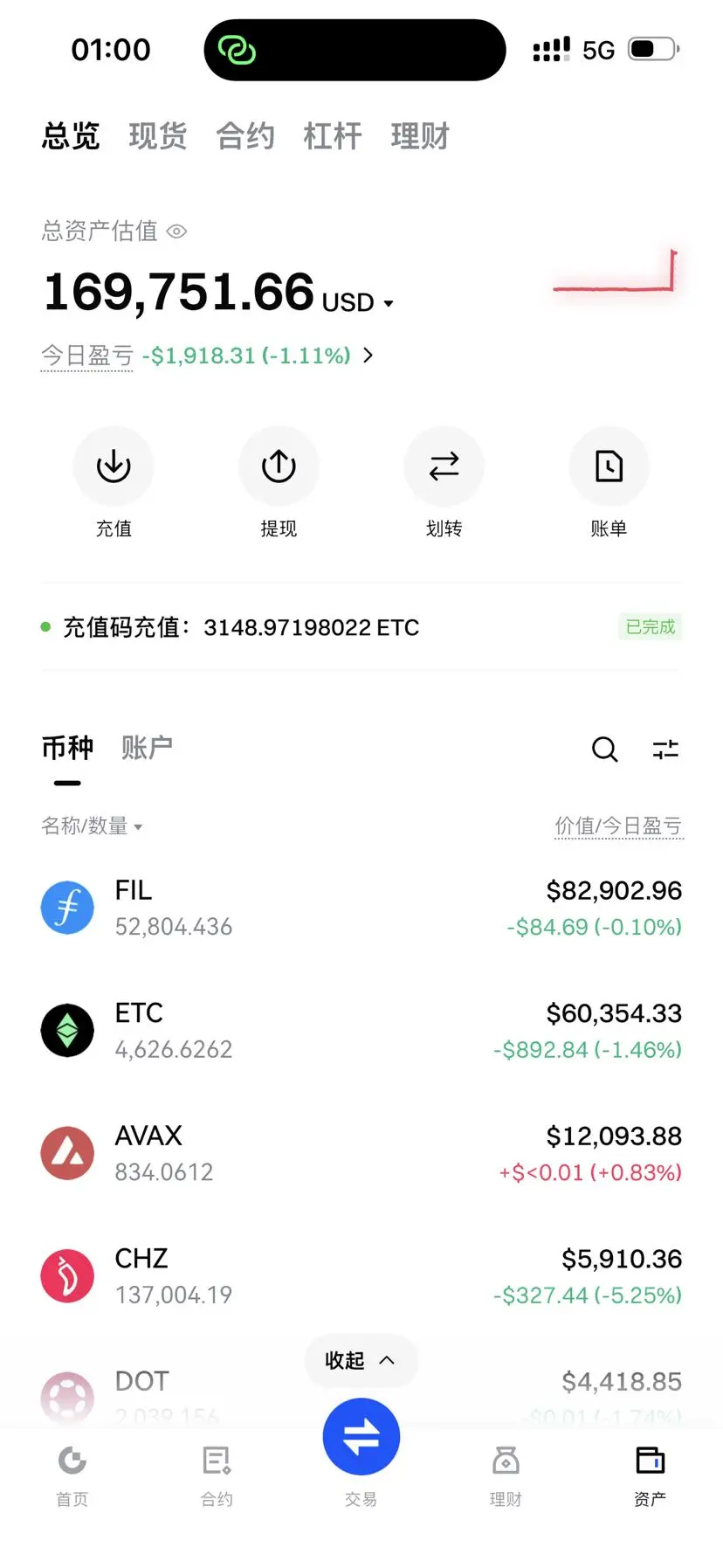Switch to the 账户 tab
The image size is (723, 1568).
(x=147, y=748)
